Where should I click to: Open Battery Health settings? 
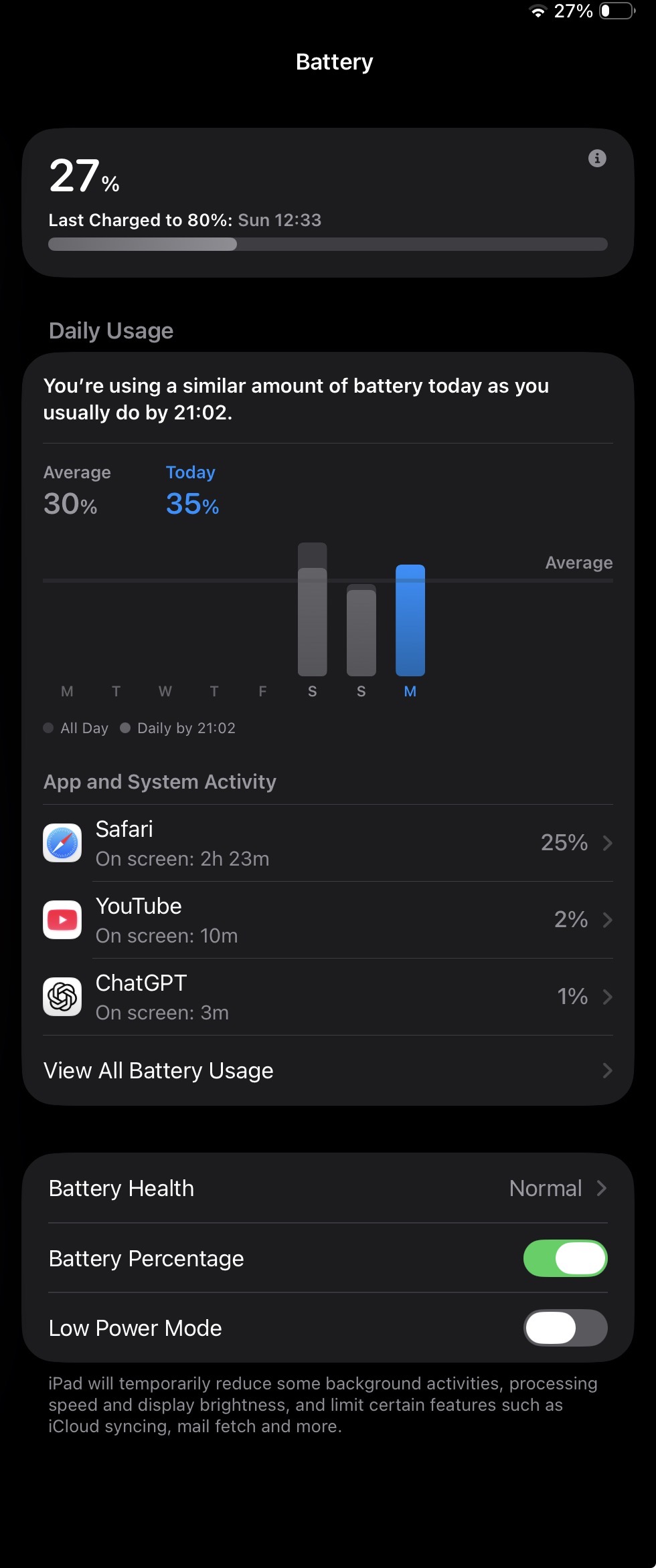click(327, 1188)
